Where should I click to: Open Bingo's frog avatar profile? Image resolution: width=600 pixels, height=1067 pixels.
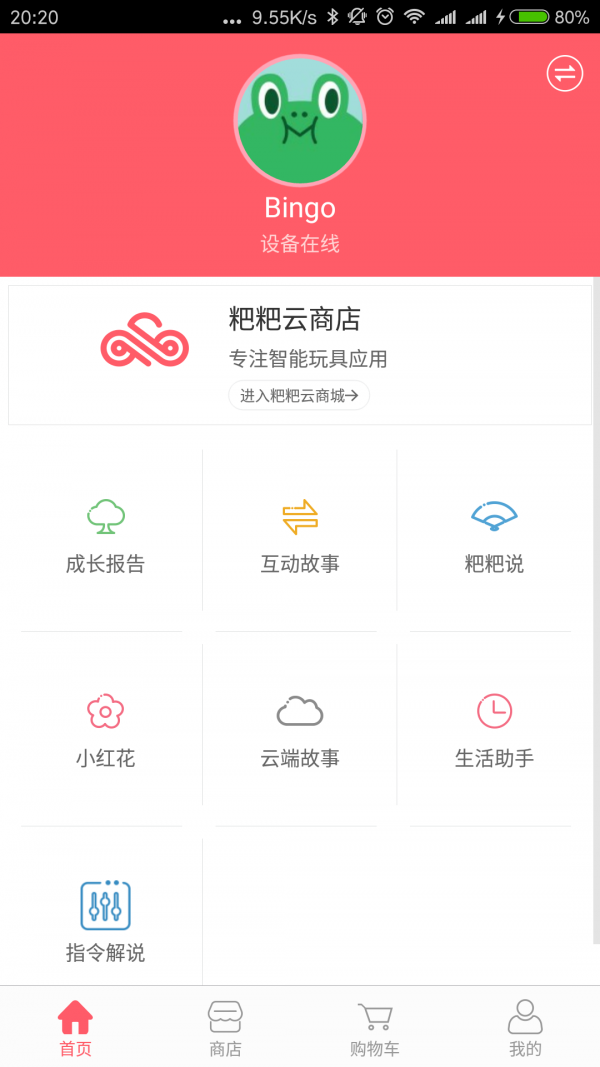tap(300, 120)
